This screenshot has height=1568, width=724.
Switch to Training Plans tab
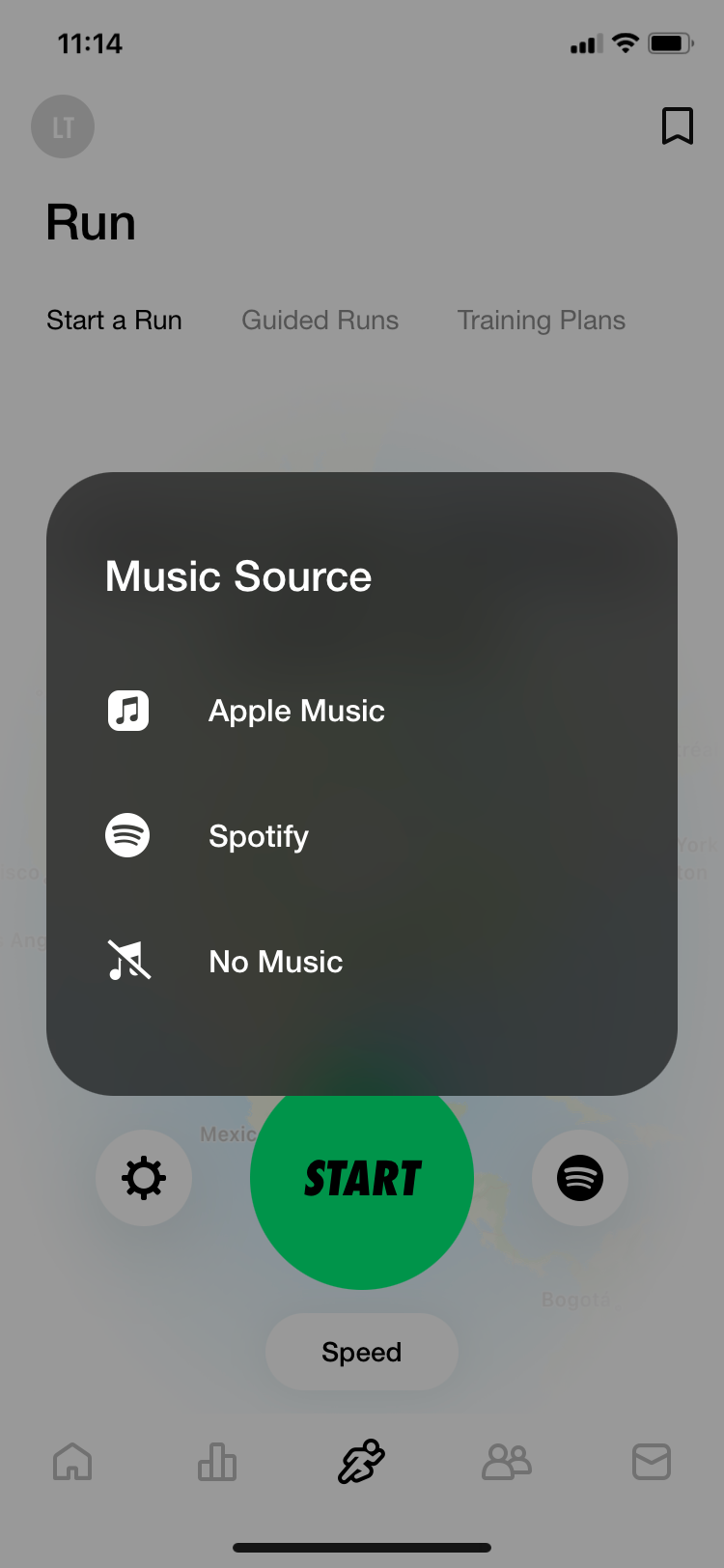click(x=541, y=321)
